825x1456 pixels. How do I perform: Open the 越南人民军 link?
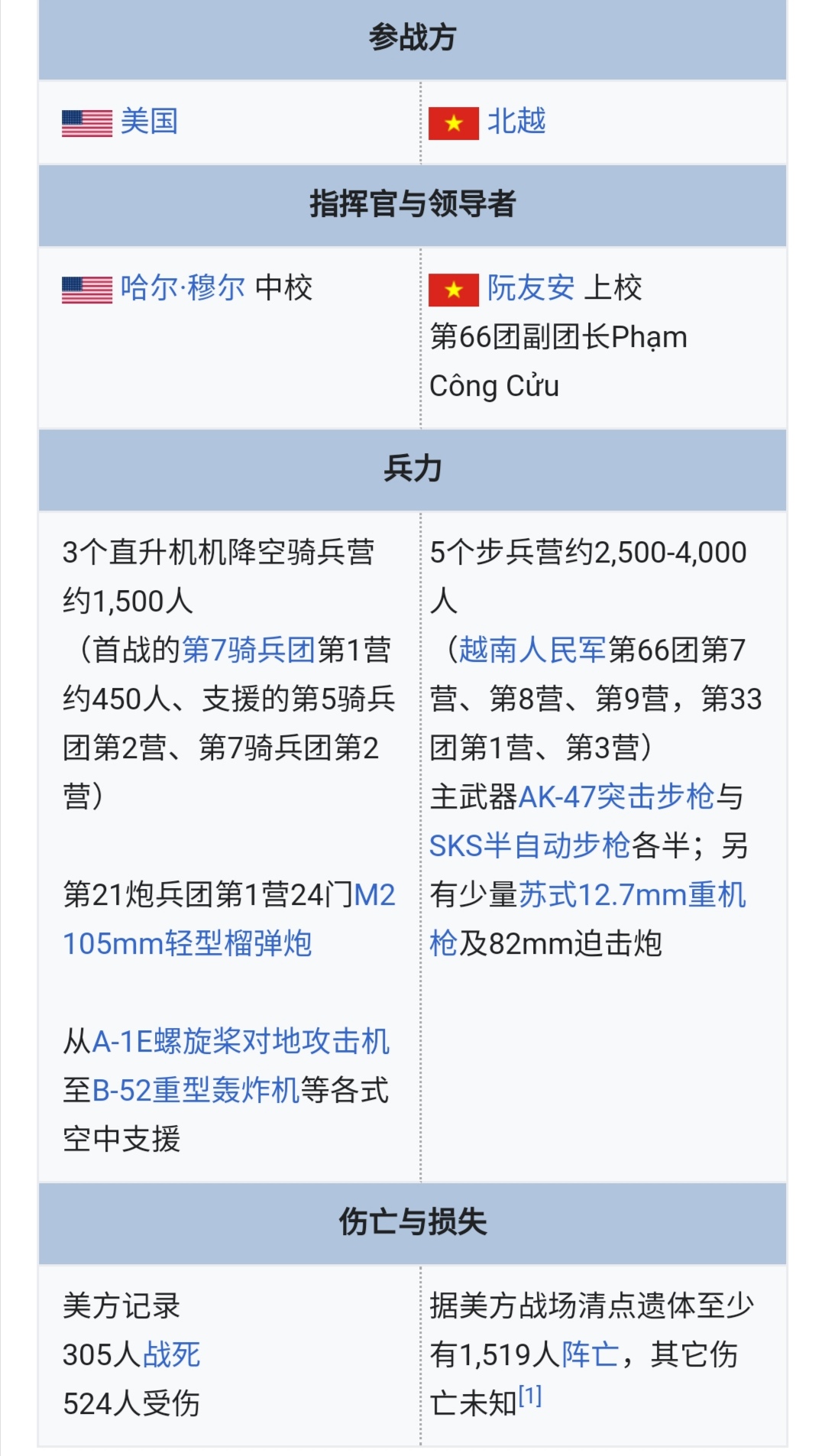(532, 650)
